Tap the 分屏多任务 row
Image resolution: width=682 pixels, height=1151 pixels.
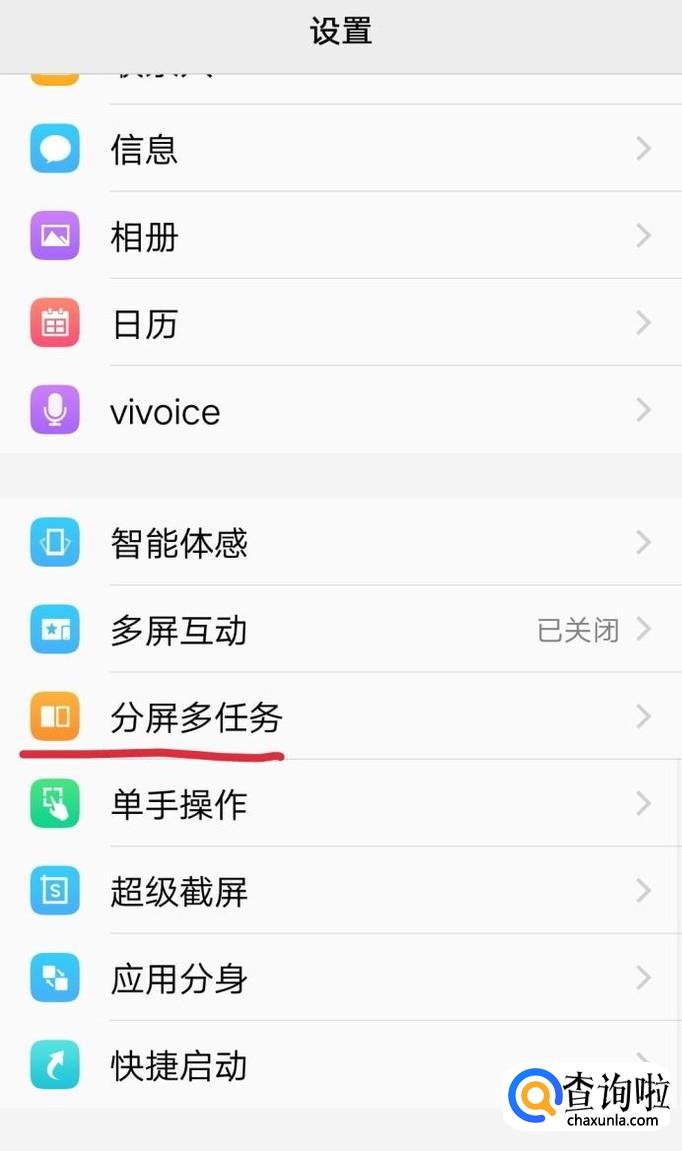coord(340,717)
